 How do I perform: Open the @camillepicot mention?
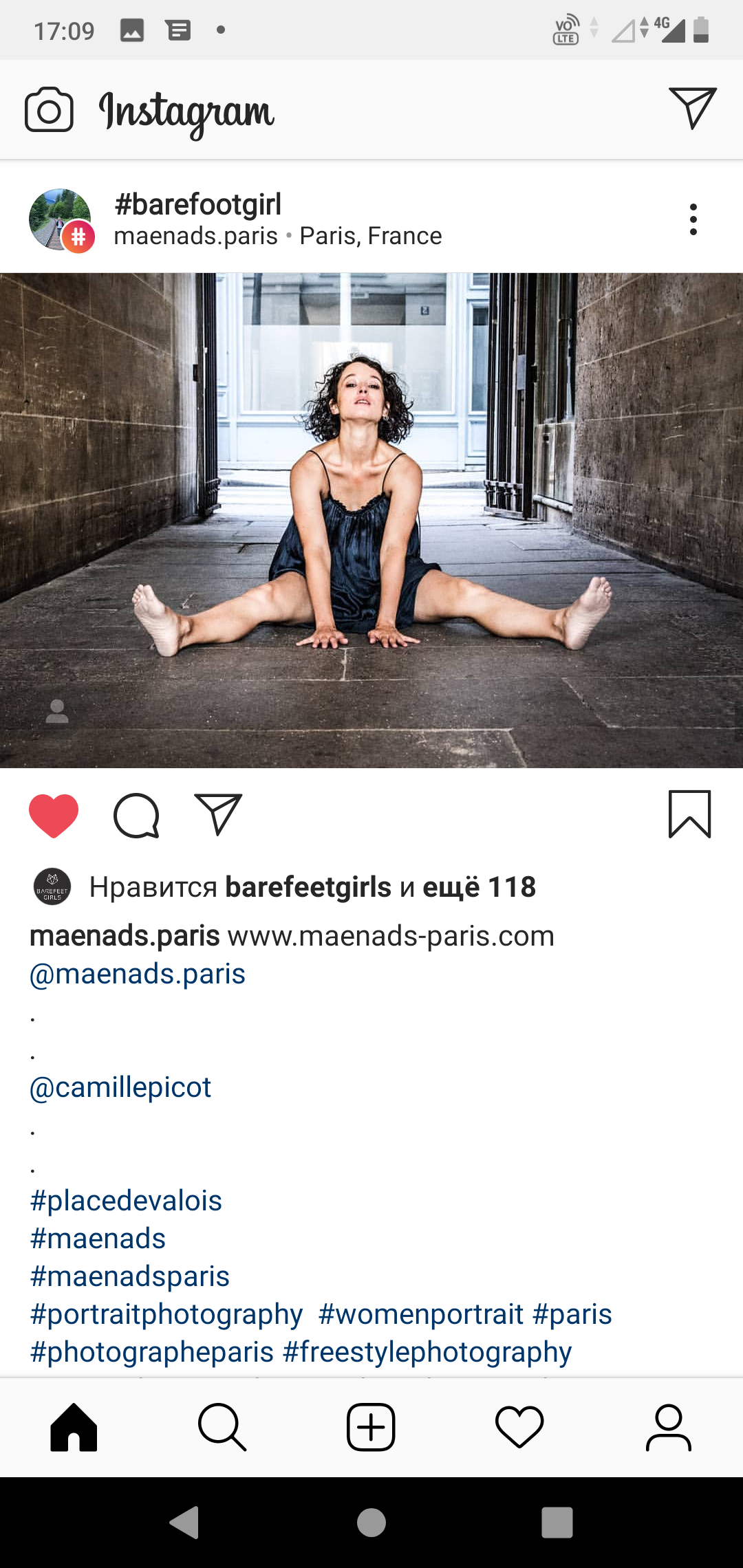[120, 1087]
